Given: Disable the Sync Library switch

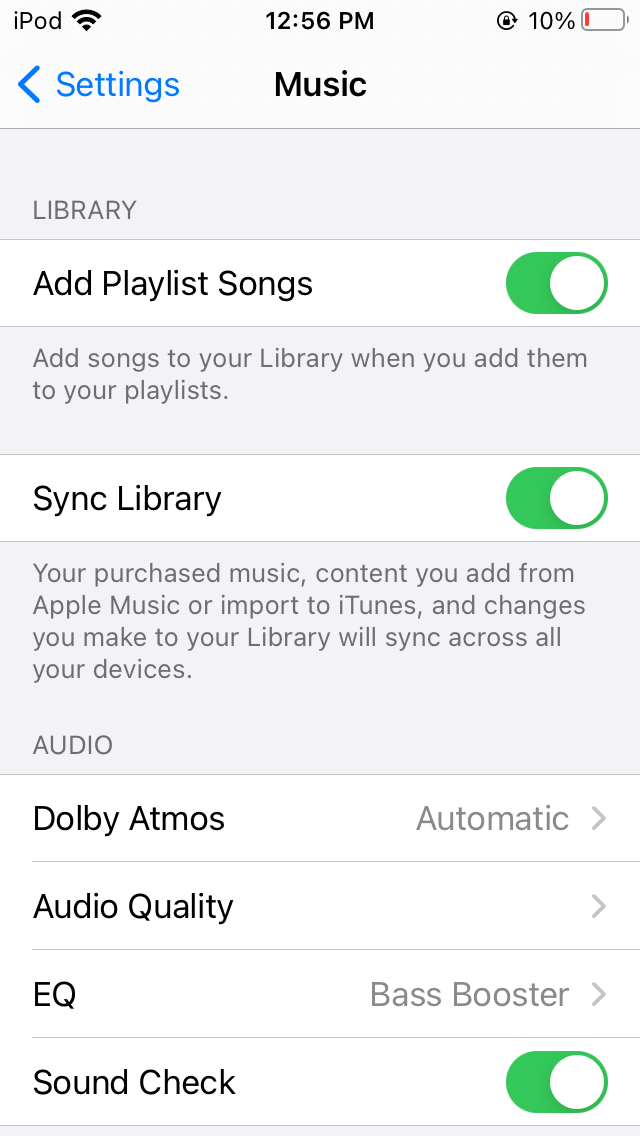Looking at the screenshot, I should pos(556,498).
